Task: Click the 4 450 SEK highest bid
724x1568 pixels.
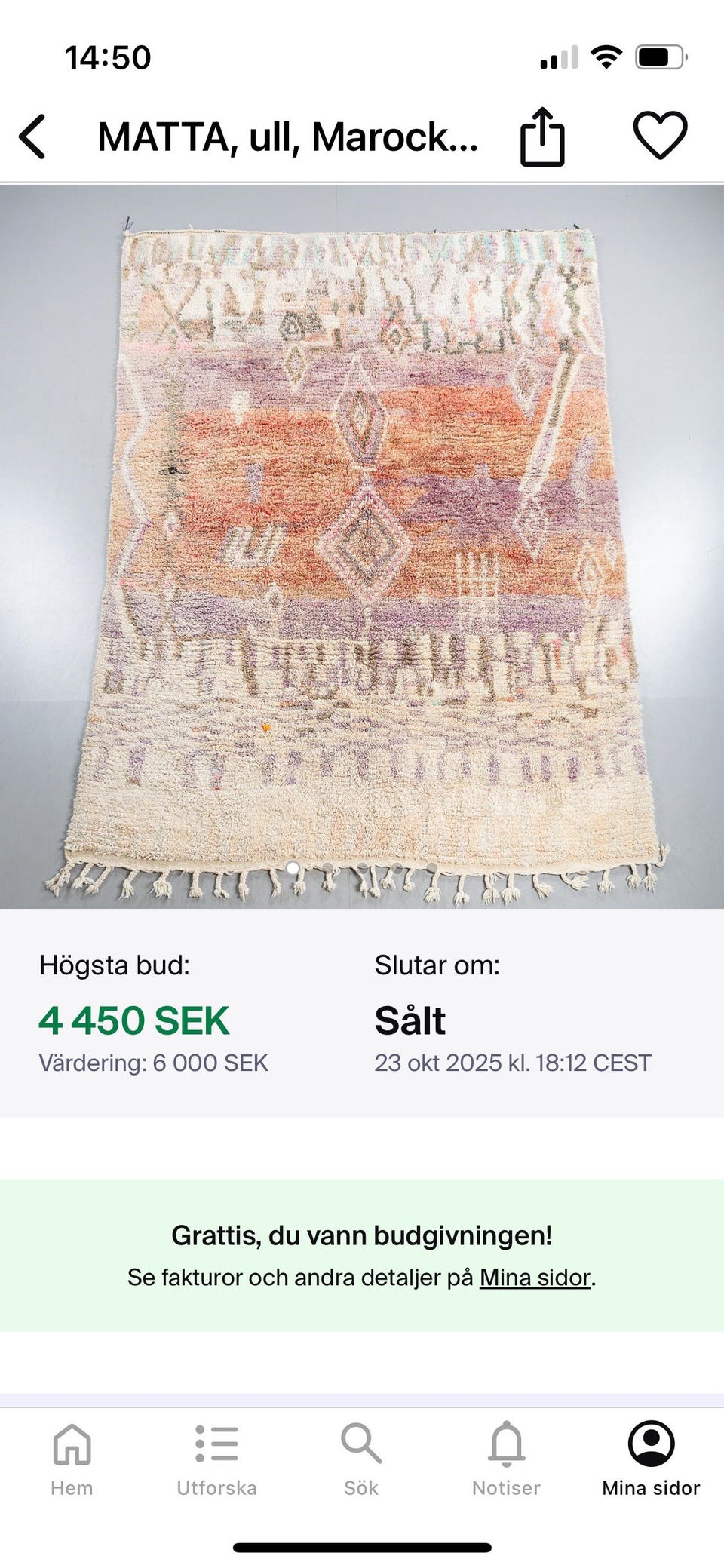Action: pos(134,1020)
